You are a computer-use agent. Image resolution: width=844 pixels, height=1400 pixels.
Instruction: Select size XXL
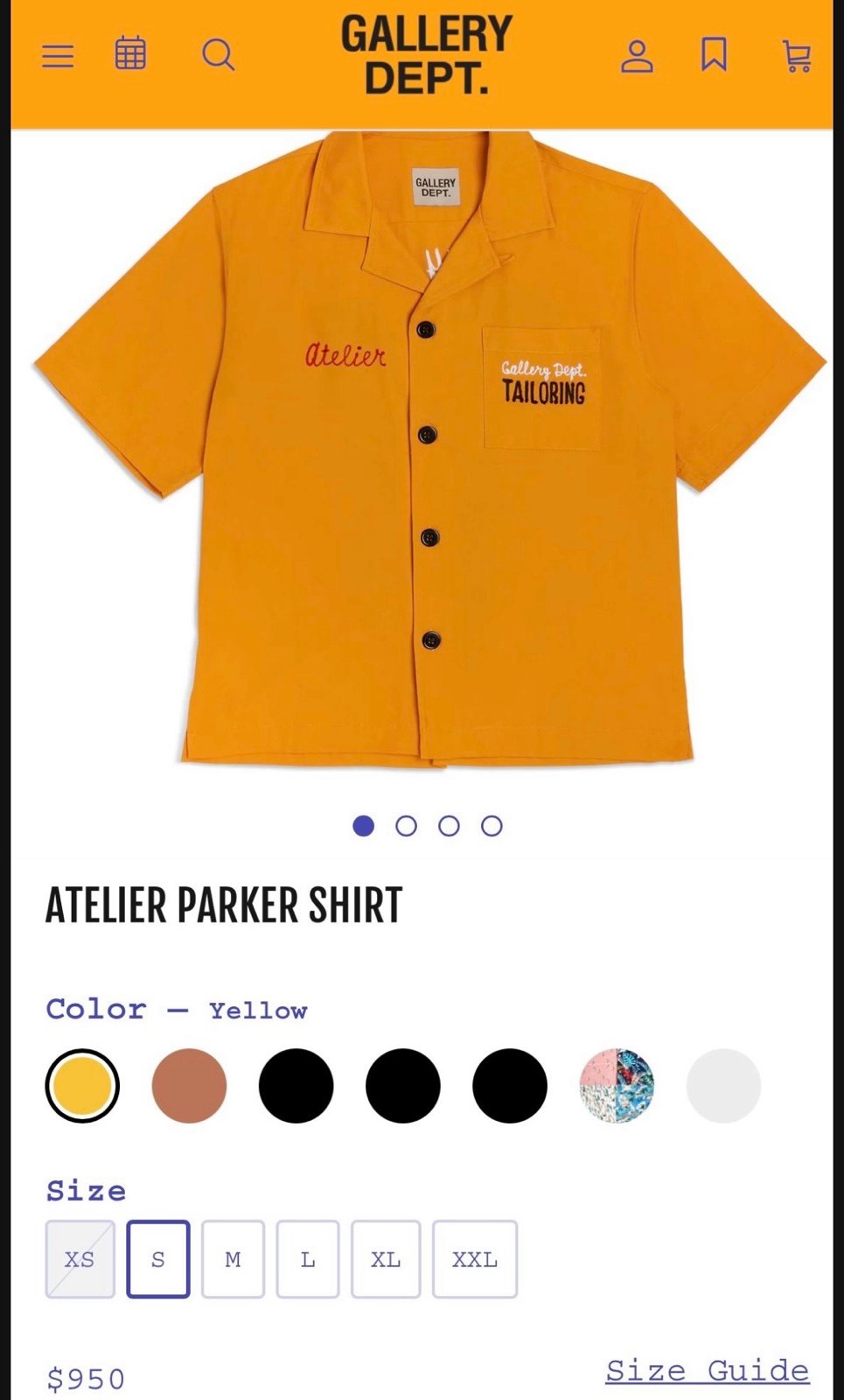pos(475,1259)
